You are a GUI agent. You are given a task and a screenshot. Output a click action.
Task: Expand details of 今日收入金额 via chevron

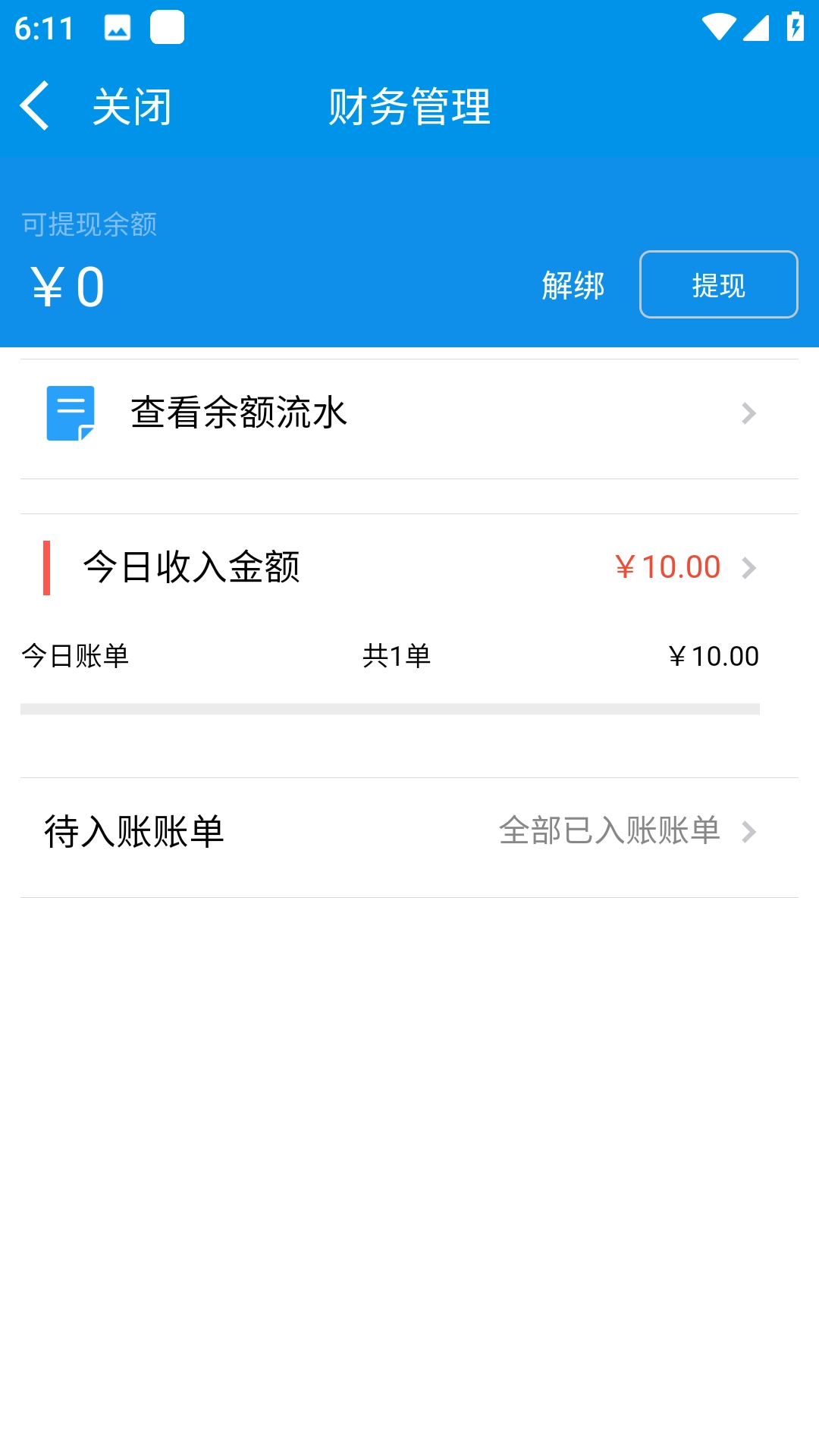point(750,566)
